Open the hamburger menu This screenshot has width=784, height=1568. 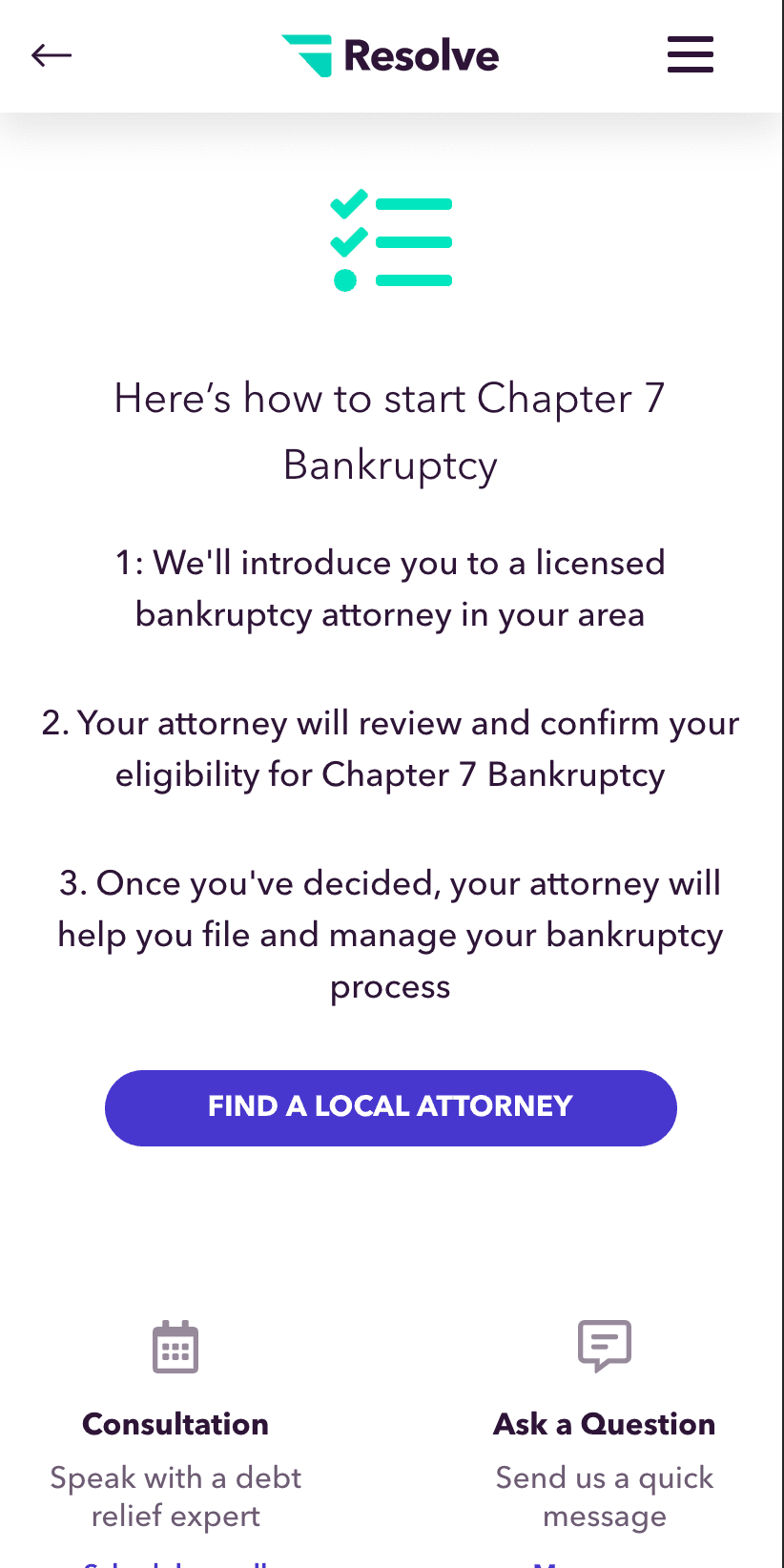click(x=690, y=54)
